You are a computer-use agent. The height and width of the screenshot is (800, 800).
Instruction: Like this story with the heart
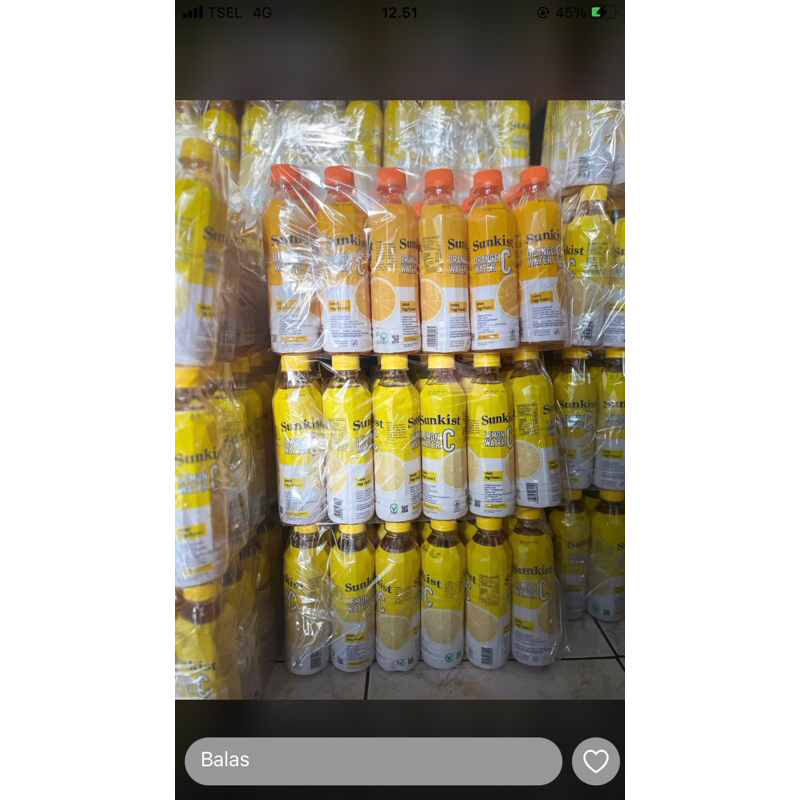pyautogui.click(x=596, y=761)
